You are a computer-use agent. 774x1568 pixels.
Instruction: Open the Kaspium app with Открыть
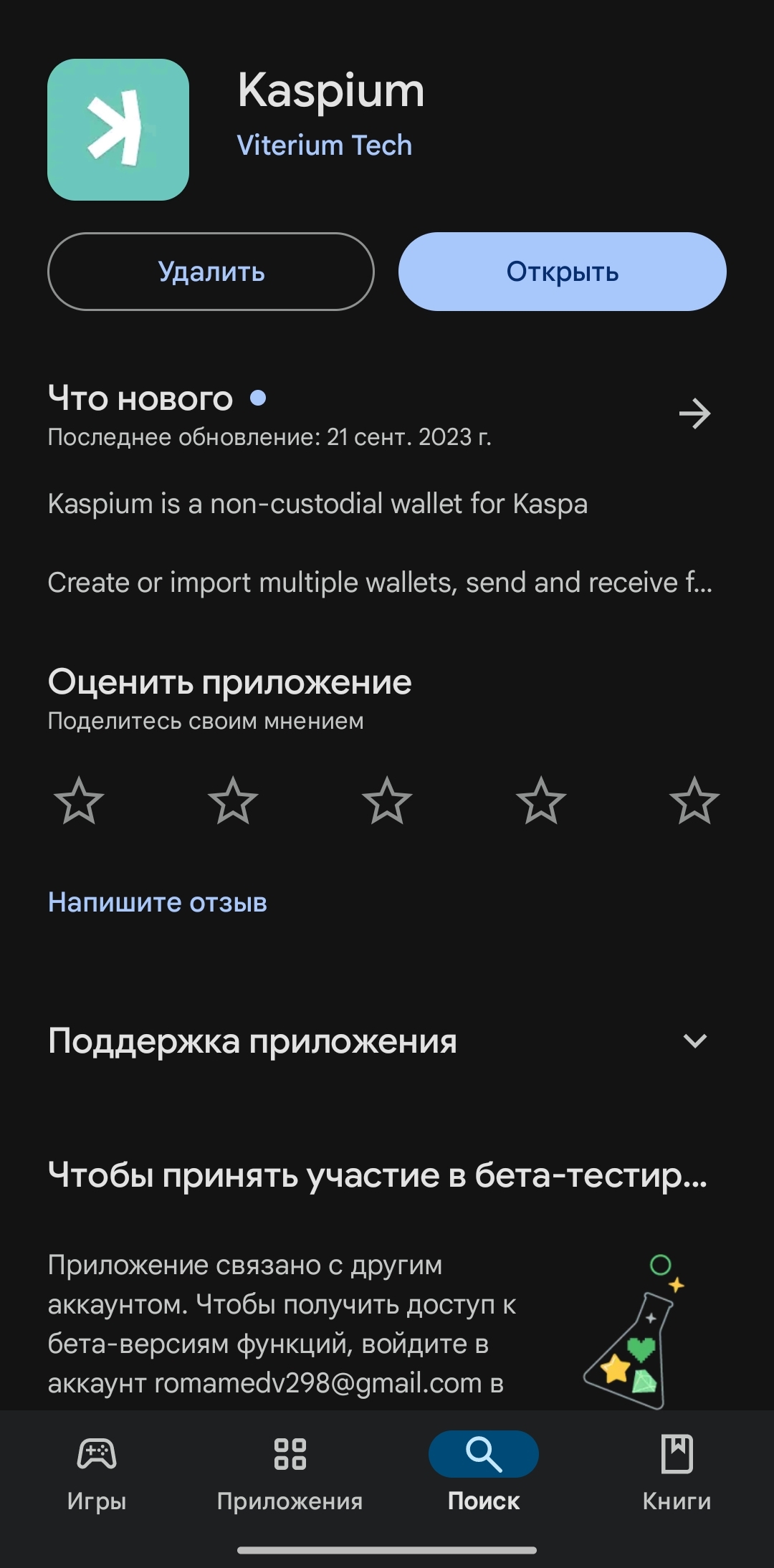pos(562,272)
